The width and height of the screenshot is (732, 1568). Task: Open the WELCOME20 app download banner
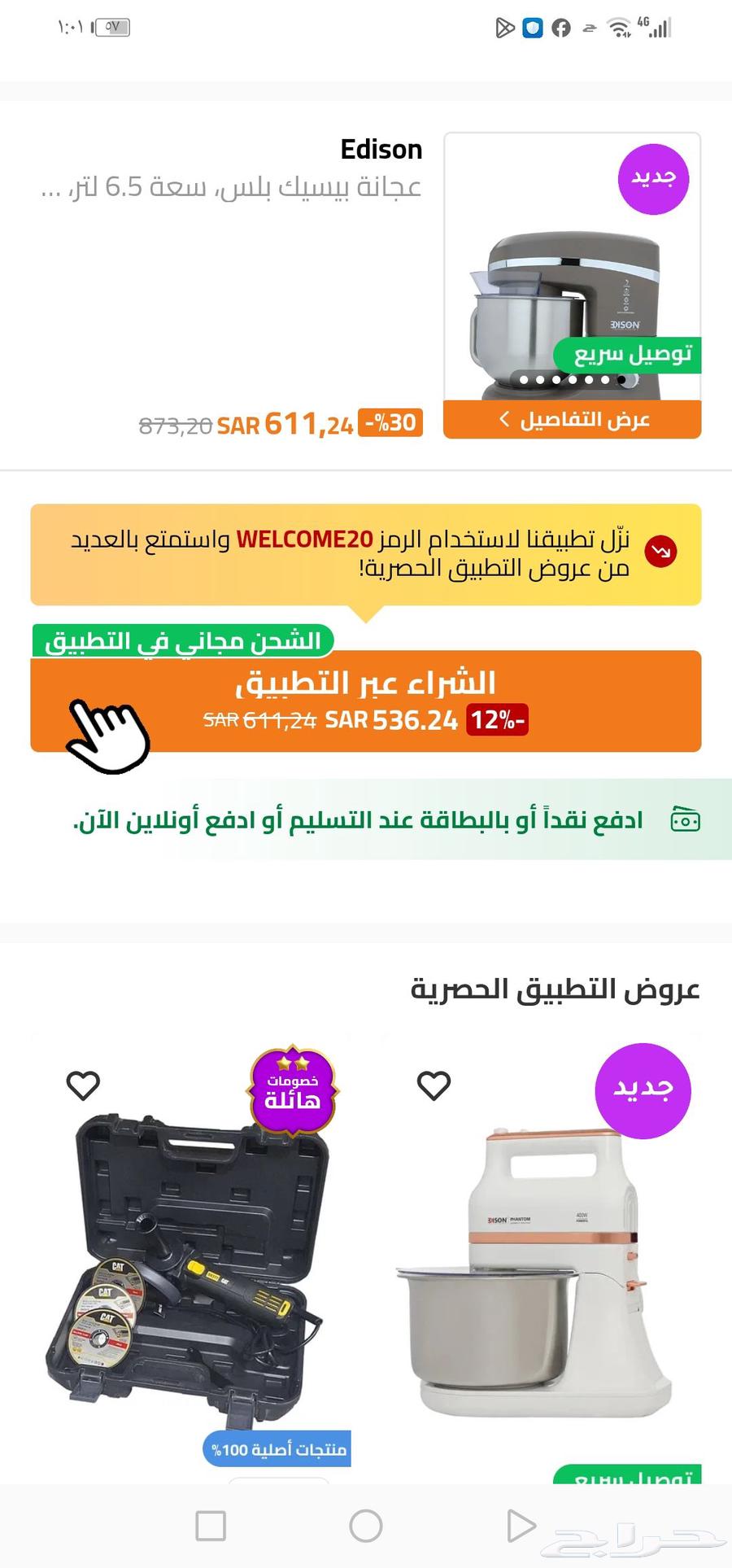pos(366,554)
